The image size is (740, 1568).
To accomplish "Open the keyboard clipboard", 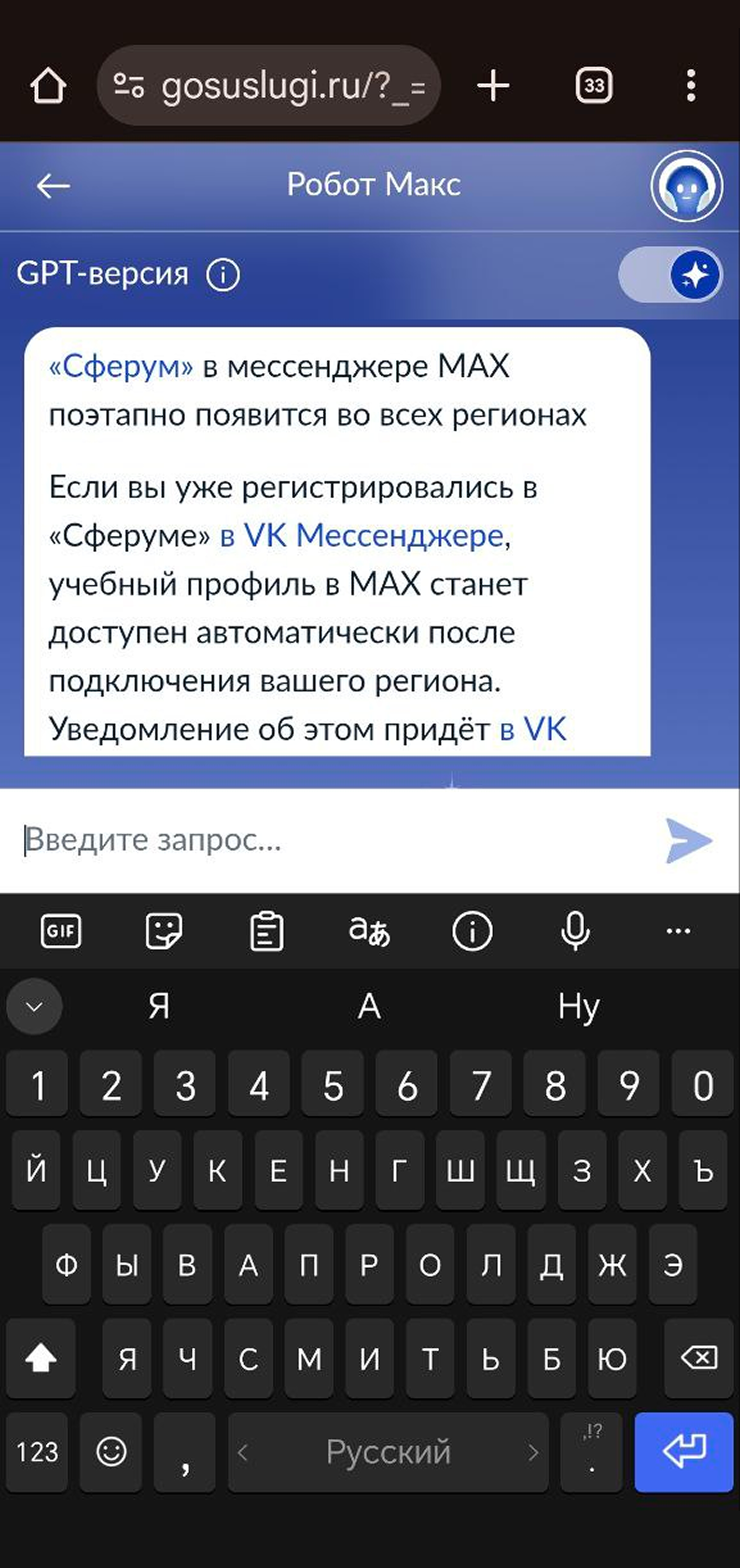I will (x=266, y=932).
